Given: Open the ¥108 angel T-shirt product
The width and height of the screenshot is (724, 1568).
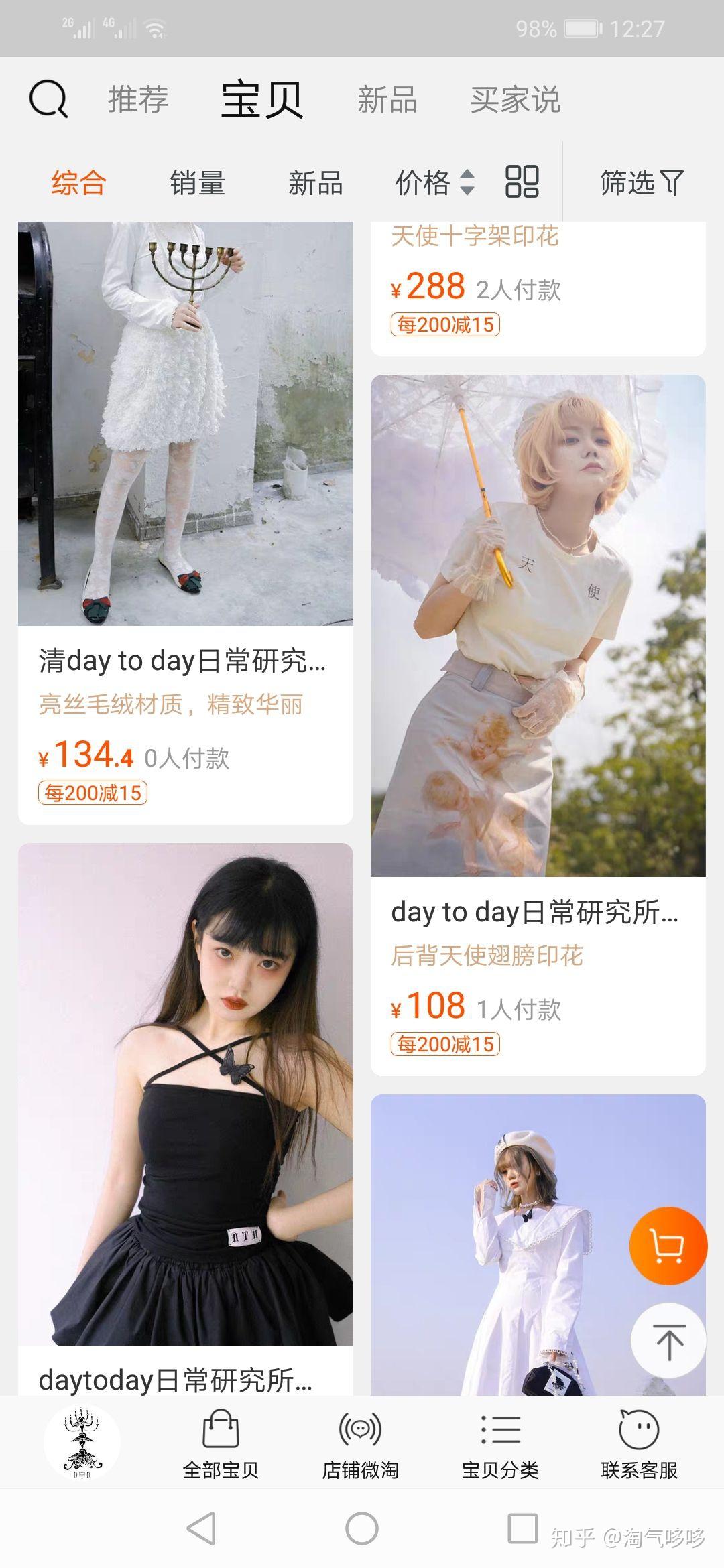Looking at the screenshot, I should click(x=538, y=725).
